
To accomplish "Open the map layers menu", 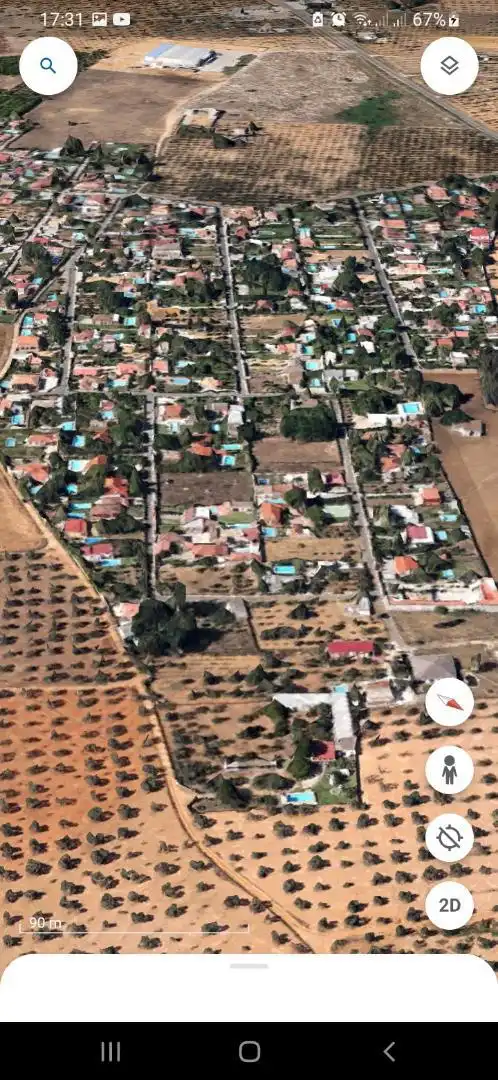I will [x=449, y=66].
